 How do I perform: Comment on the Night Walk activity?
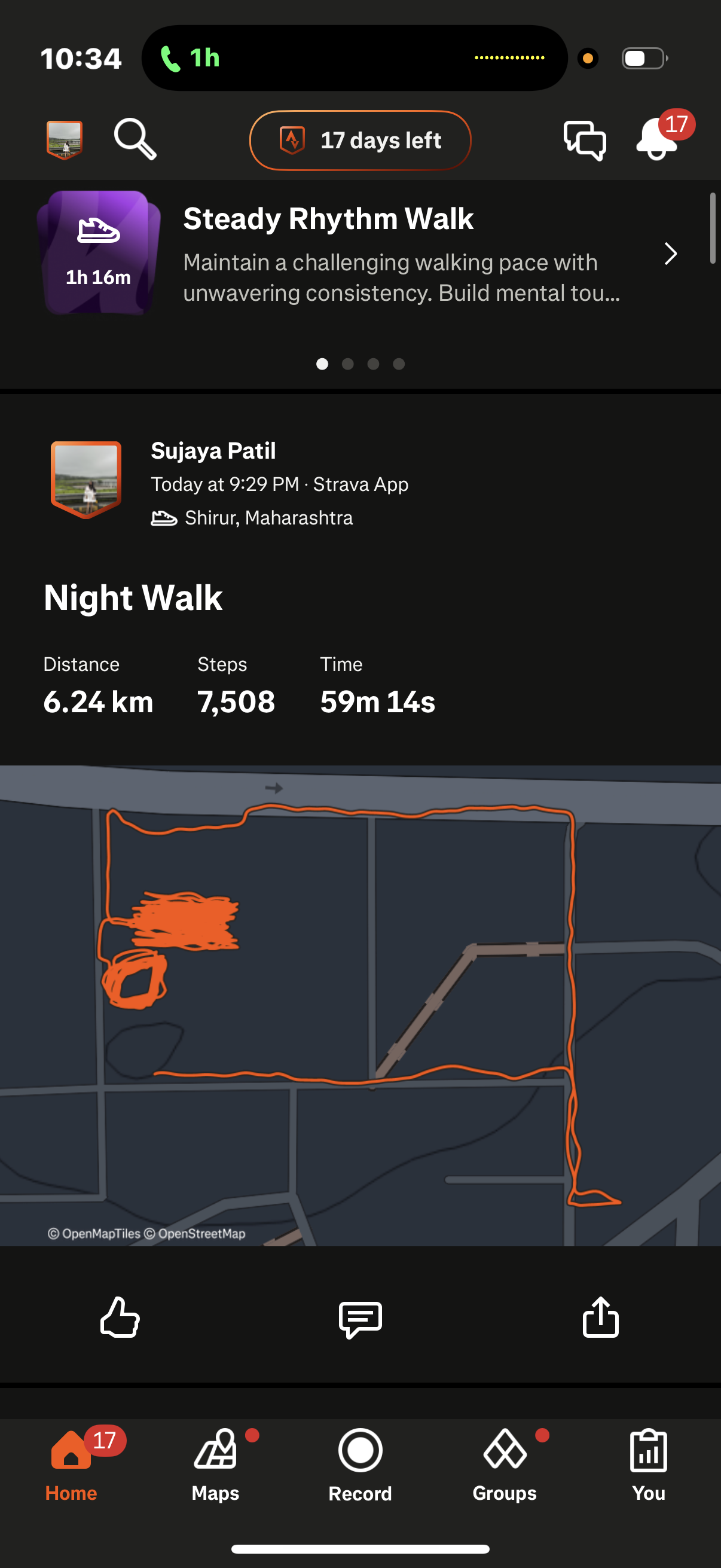[360, 1318]
